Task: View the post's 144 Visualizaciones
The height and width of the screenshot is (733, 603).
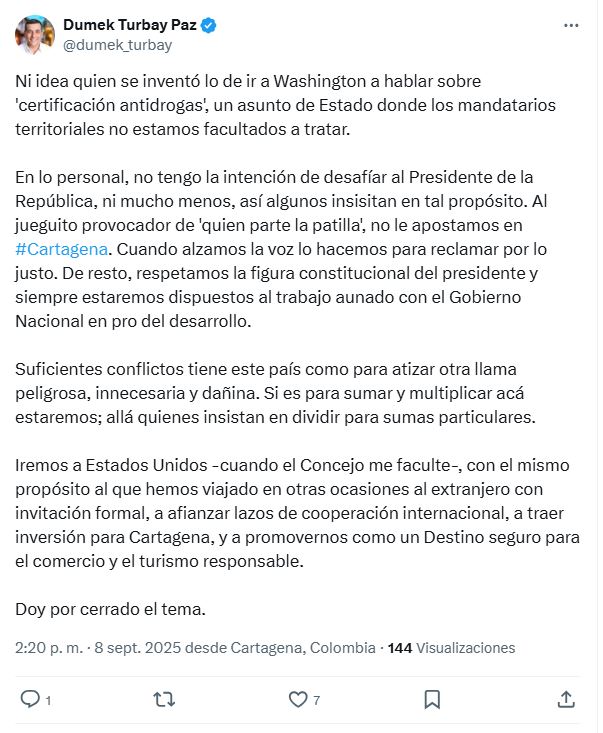Action: coord(451,648)
